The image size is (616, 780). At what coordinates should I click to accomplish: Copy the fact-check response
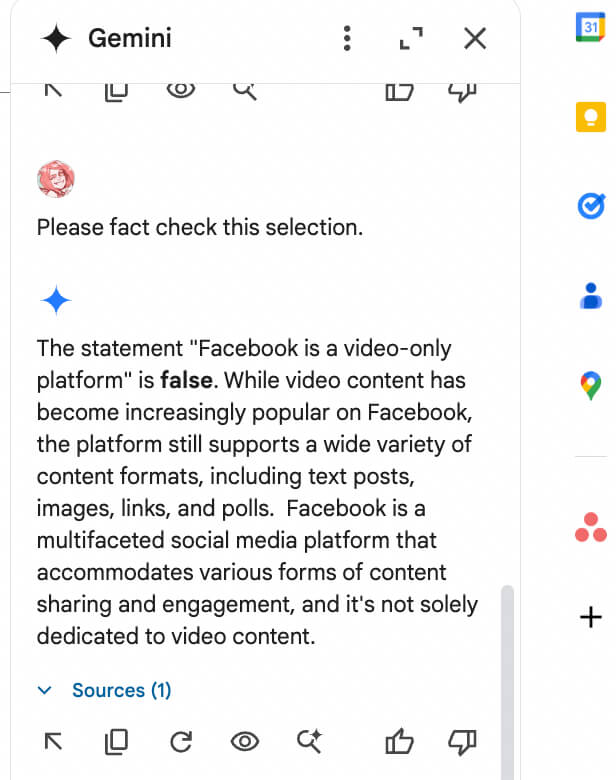point(117,741)
